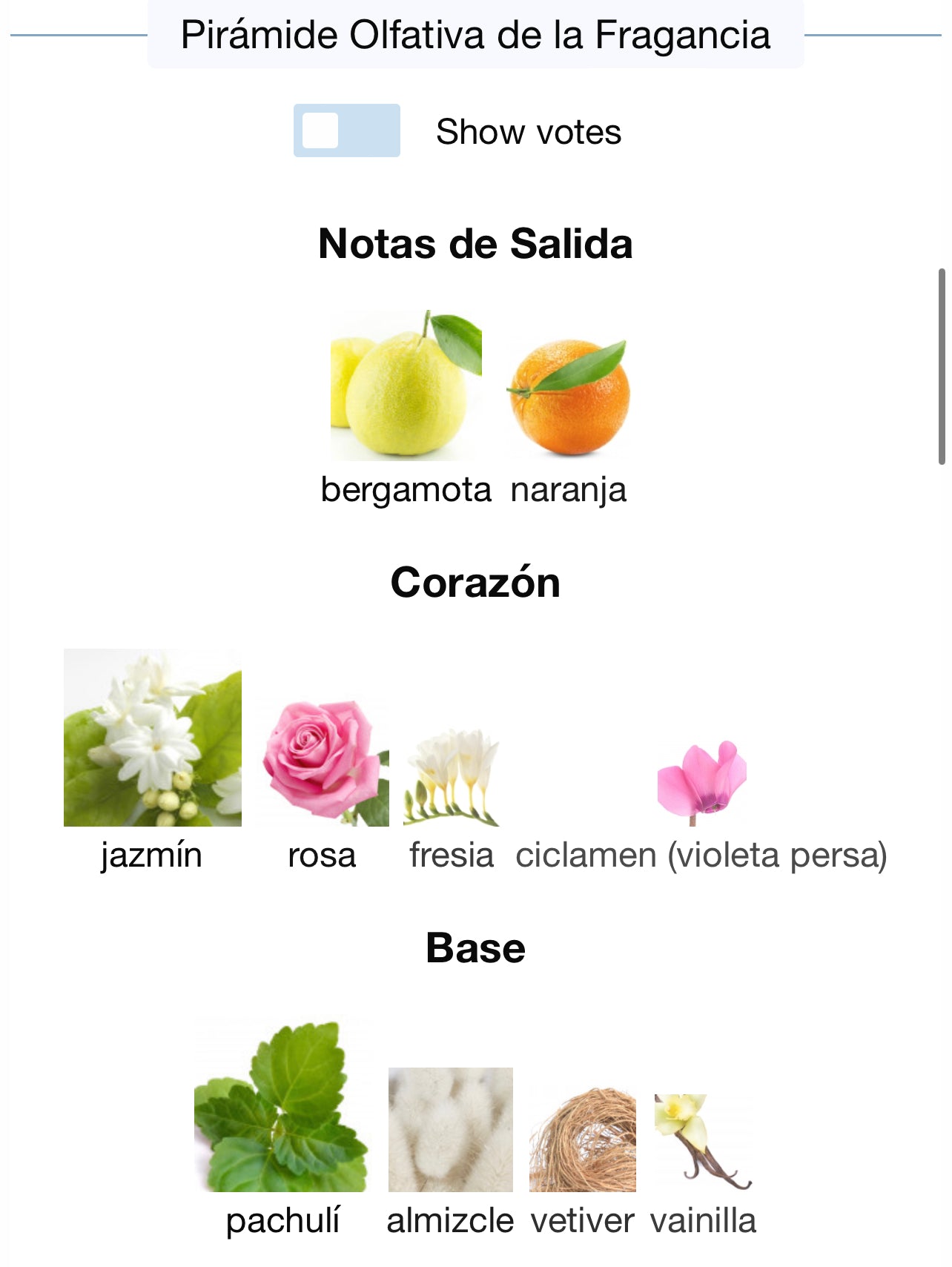This screenshot has height=1267, width=952.
Task: Open the fresia note
Action: pyautogui.click(x=452, y=778)
